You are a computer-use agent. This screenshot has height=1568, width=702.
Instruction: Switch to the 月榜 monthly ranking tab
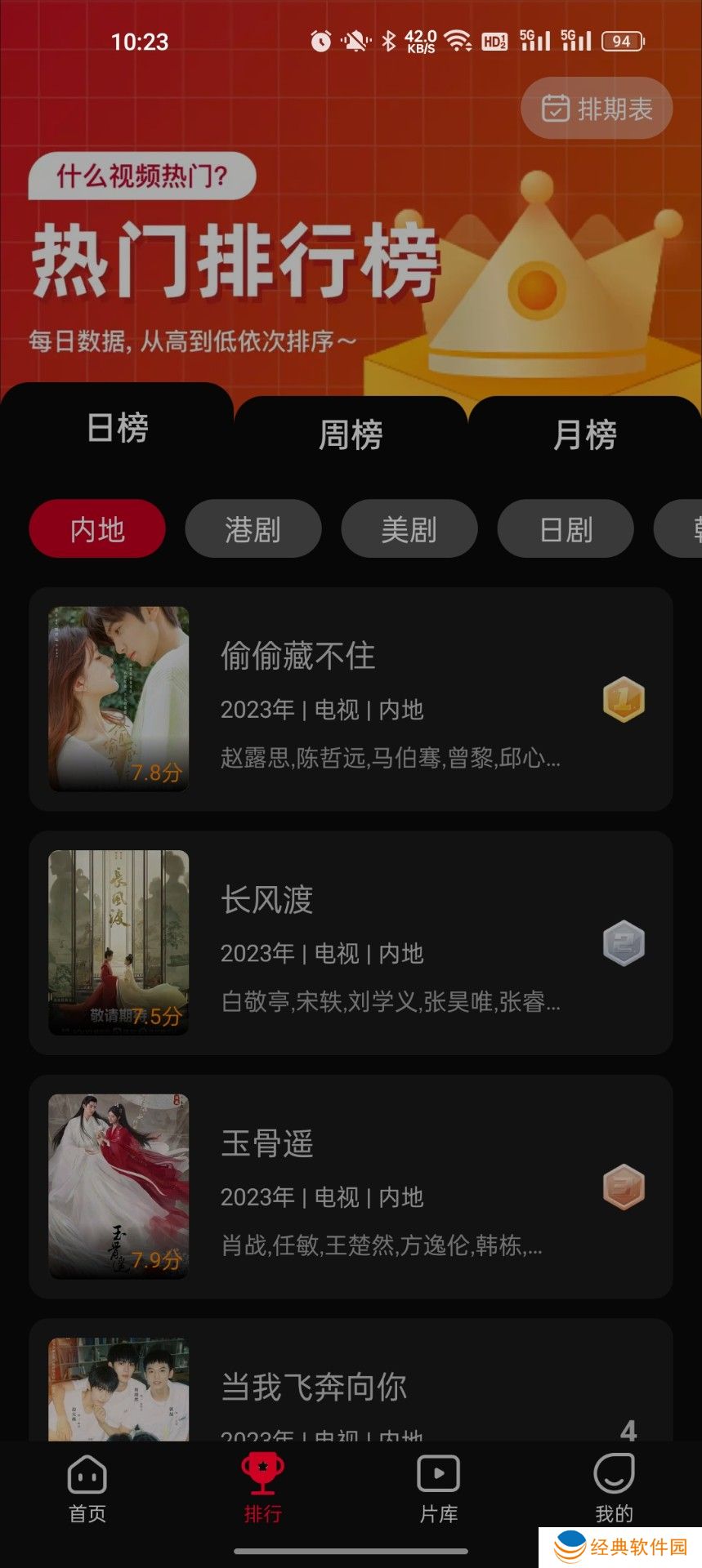coord(584,434)
